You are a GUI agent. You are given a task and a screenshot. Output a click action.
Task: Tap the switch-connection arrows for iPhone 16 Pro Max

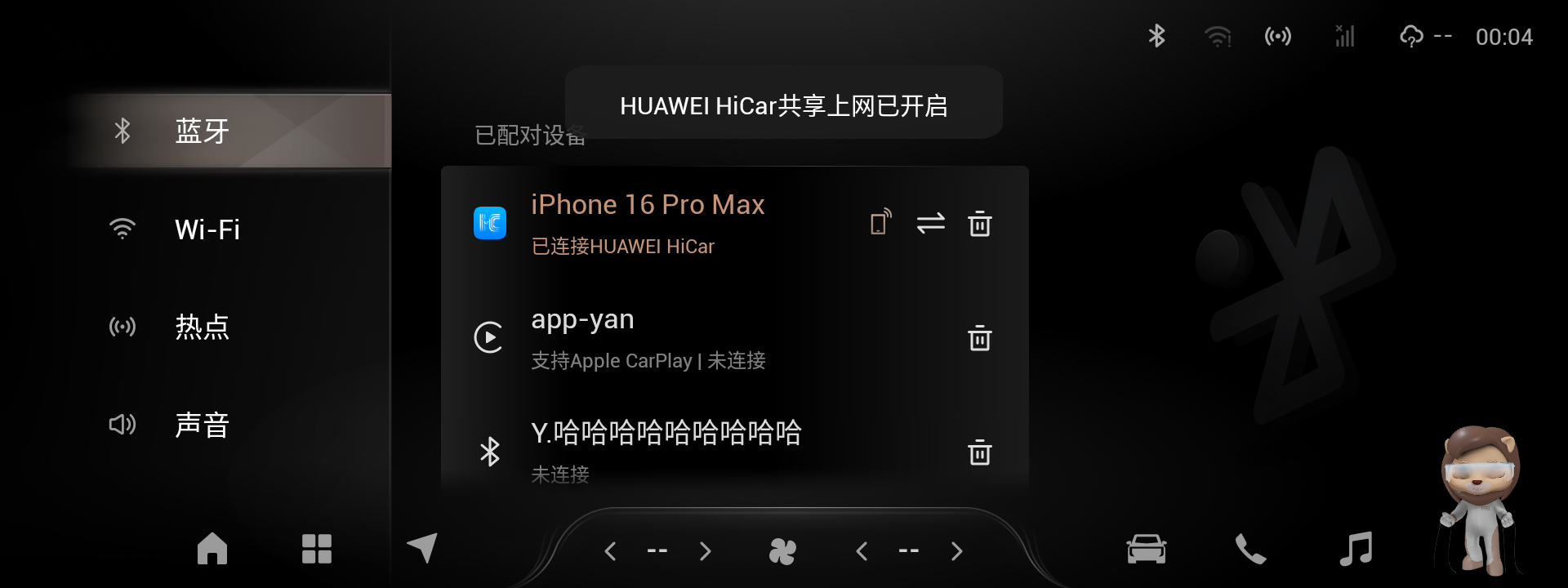pyautogui.click(x=930, y=224)
